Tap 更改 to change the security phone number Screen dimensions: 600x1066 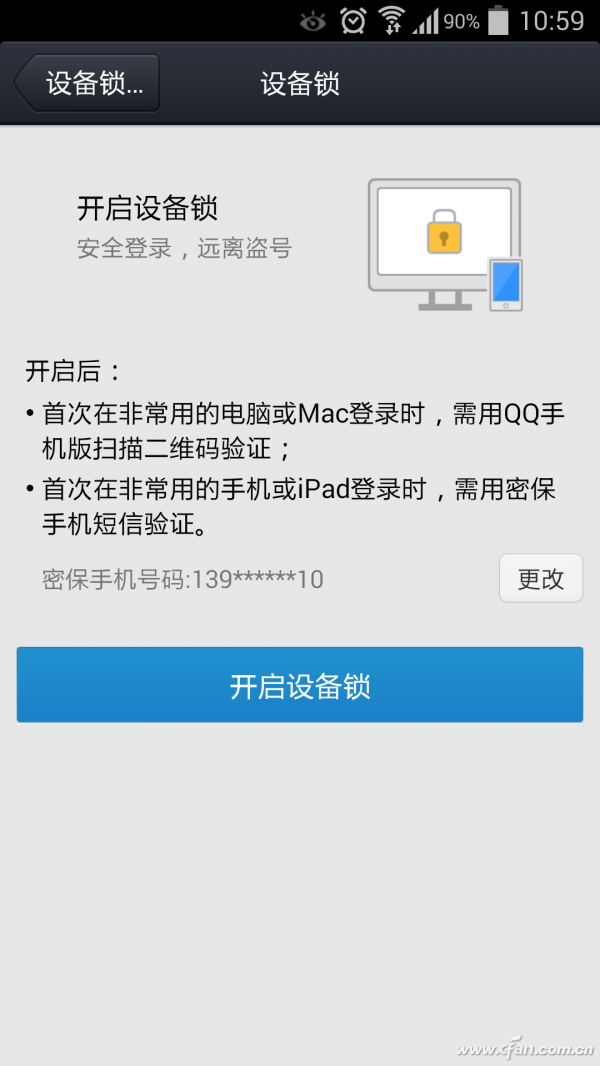pos(540,578)
